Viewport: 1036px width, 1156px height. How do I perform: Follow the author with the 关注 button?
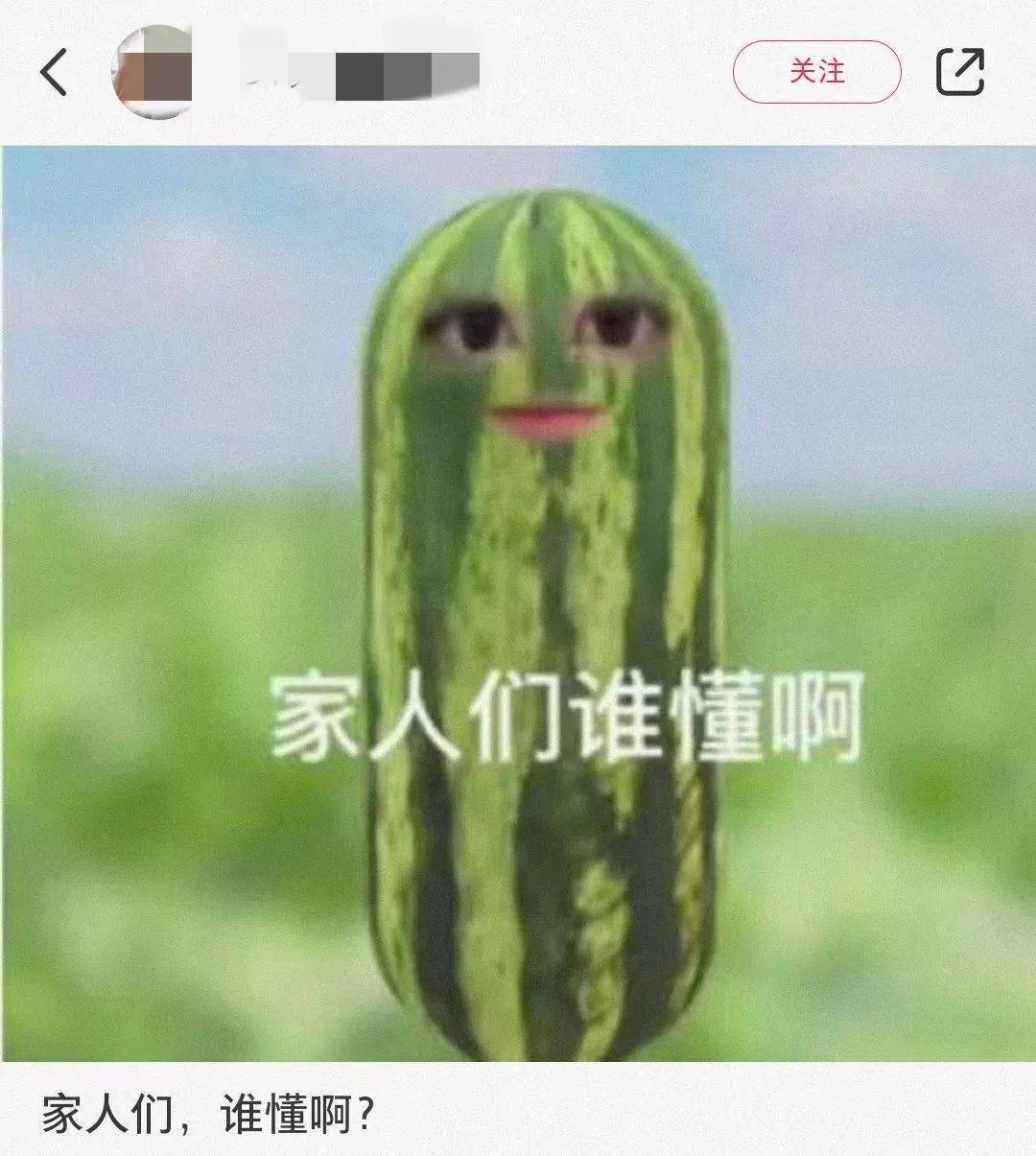pos(816,72)
